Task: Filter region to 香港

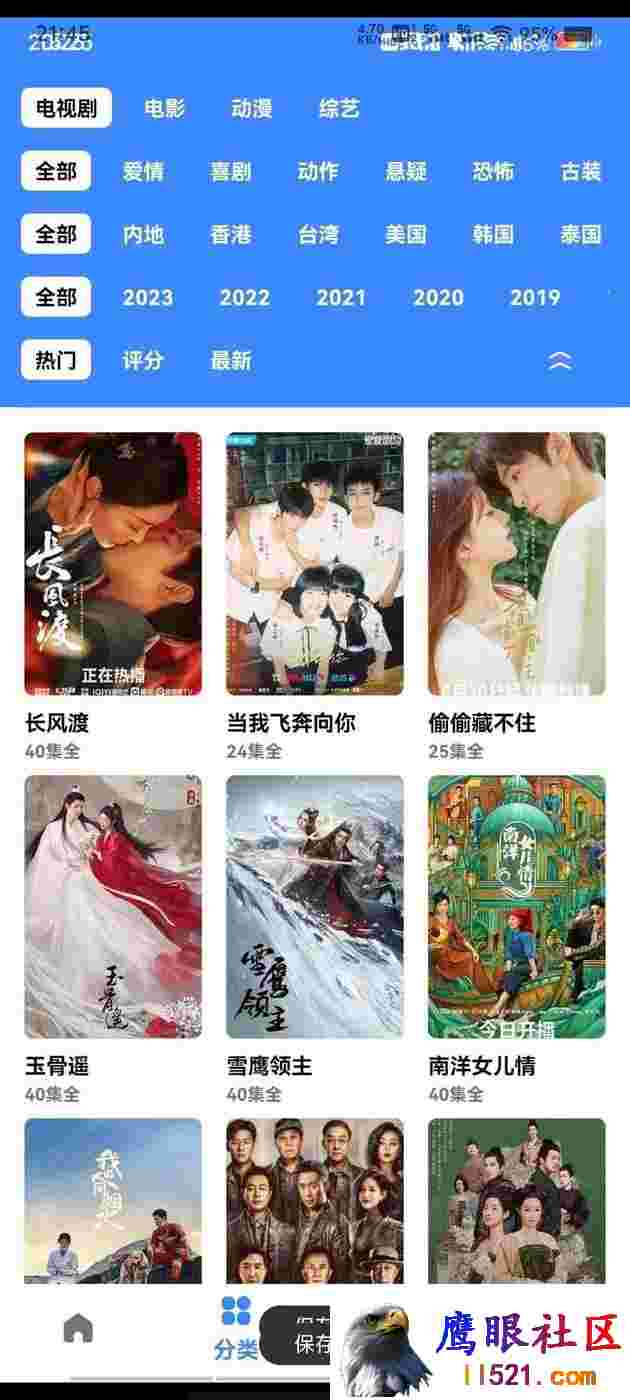Action: click(231, 234)
